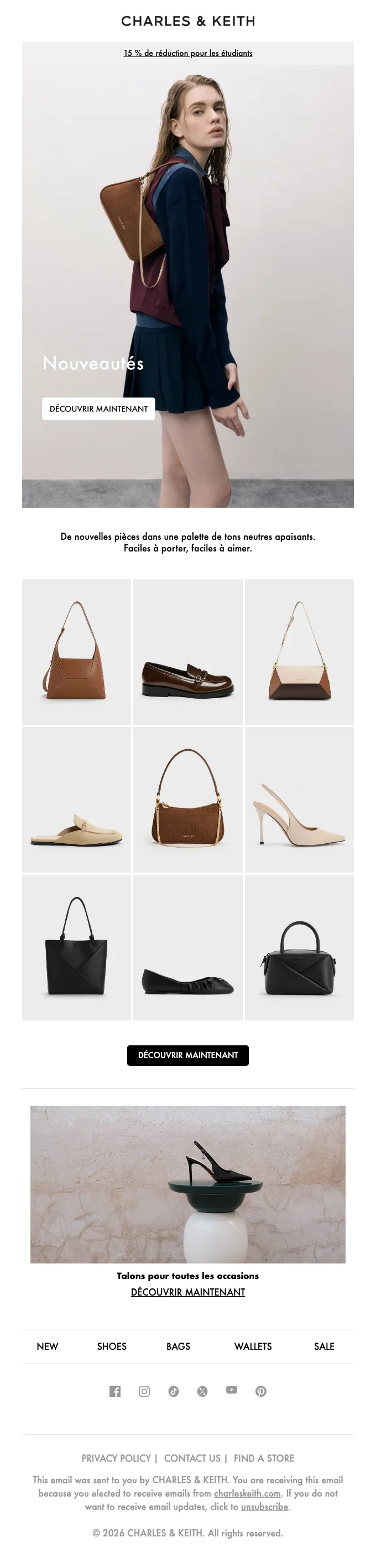Open the Instagram profile icon

(x=144, y=1391)
